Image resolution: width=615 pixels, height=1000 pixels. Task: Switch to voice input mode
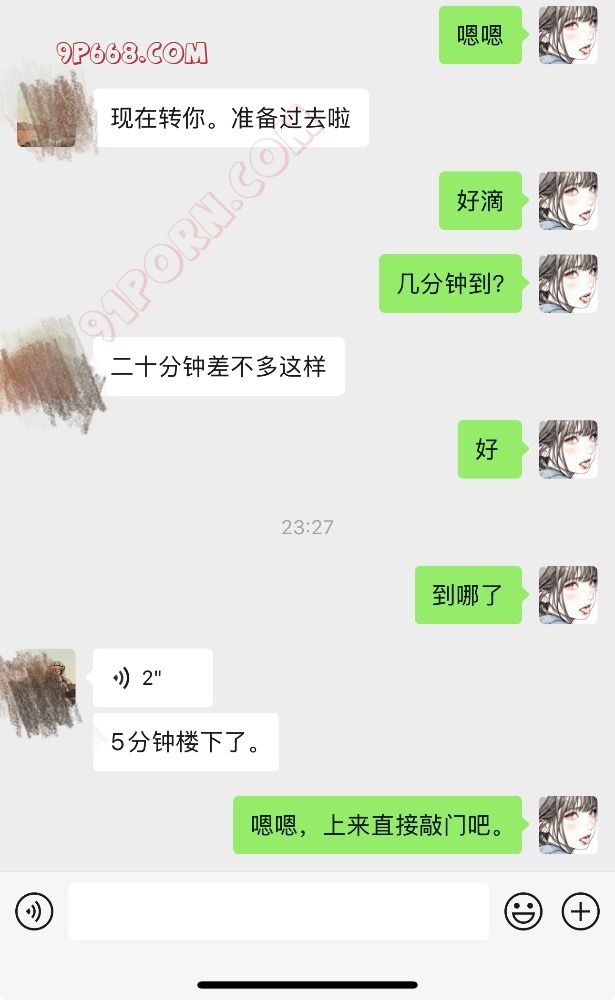point(34,911)
